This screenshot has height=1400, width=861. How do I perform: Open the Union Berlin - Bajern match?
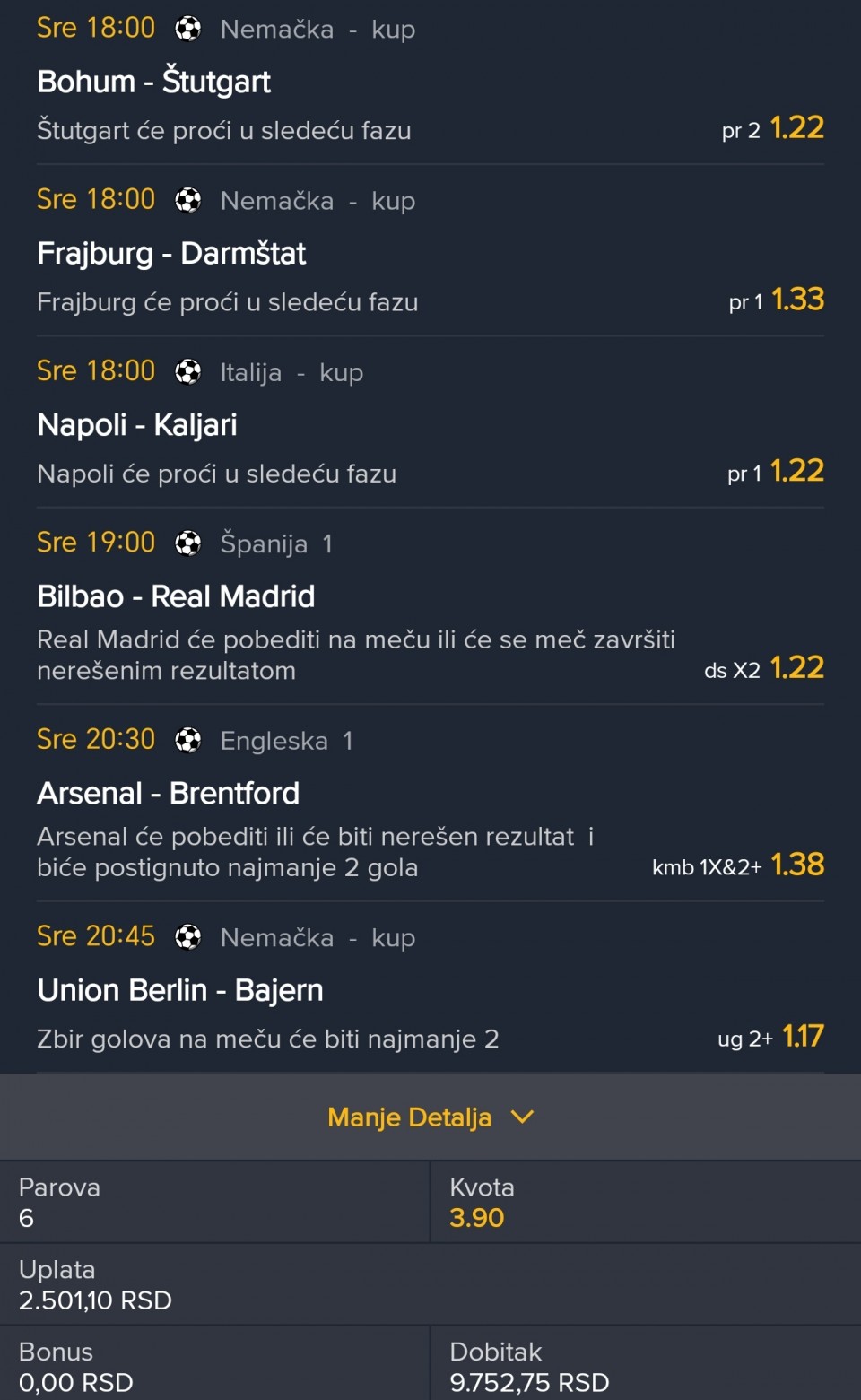[x=180, y=990]
